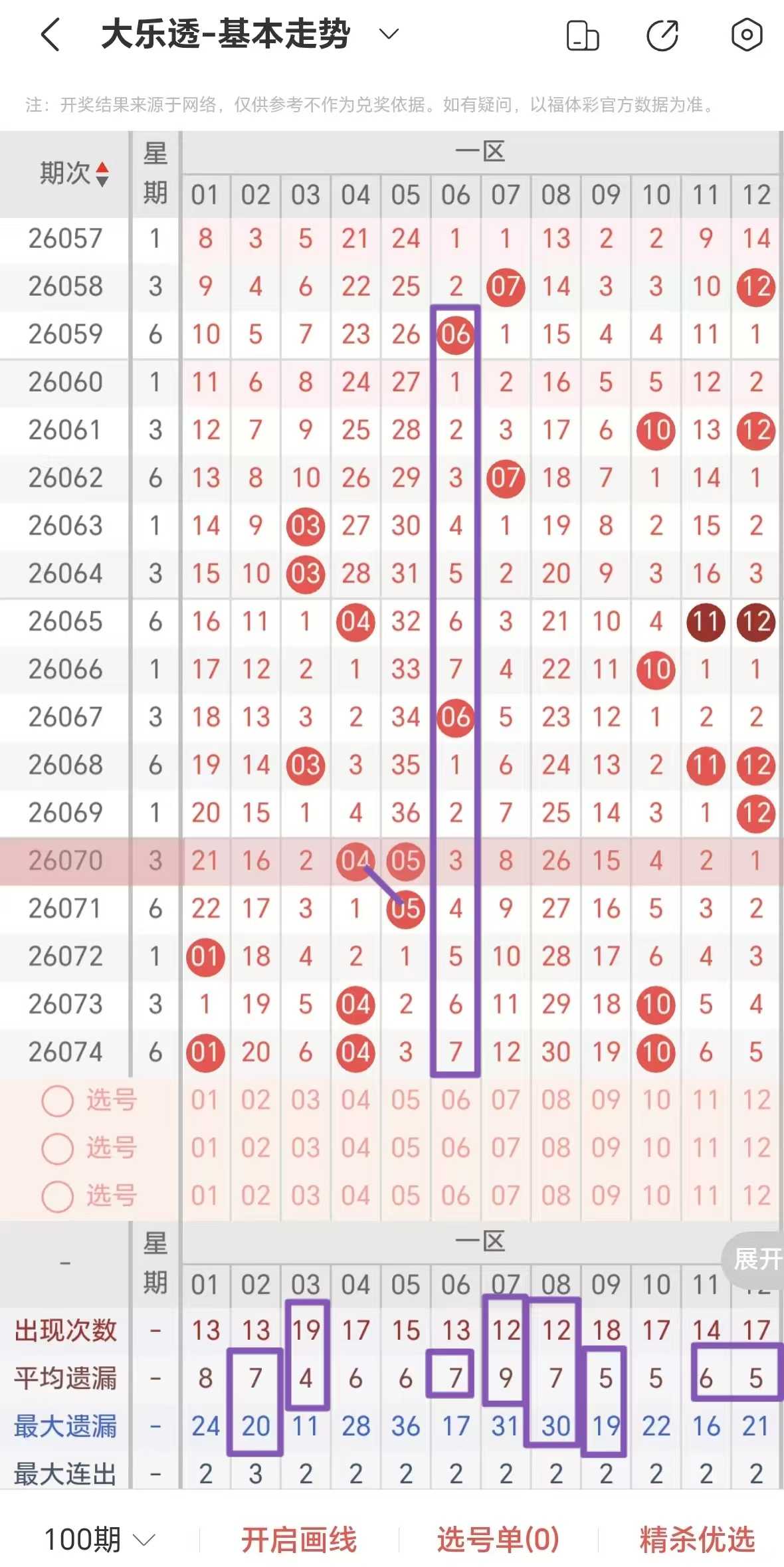This screenshot has width=784, height=1567.
Task: Open chart settings hexagon icon
Action: [x=747, y=35]
